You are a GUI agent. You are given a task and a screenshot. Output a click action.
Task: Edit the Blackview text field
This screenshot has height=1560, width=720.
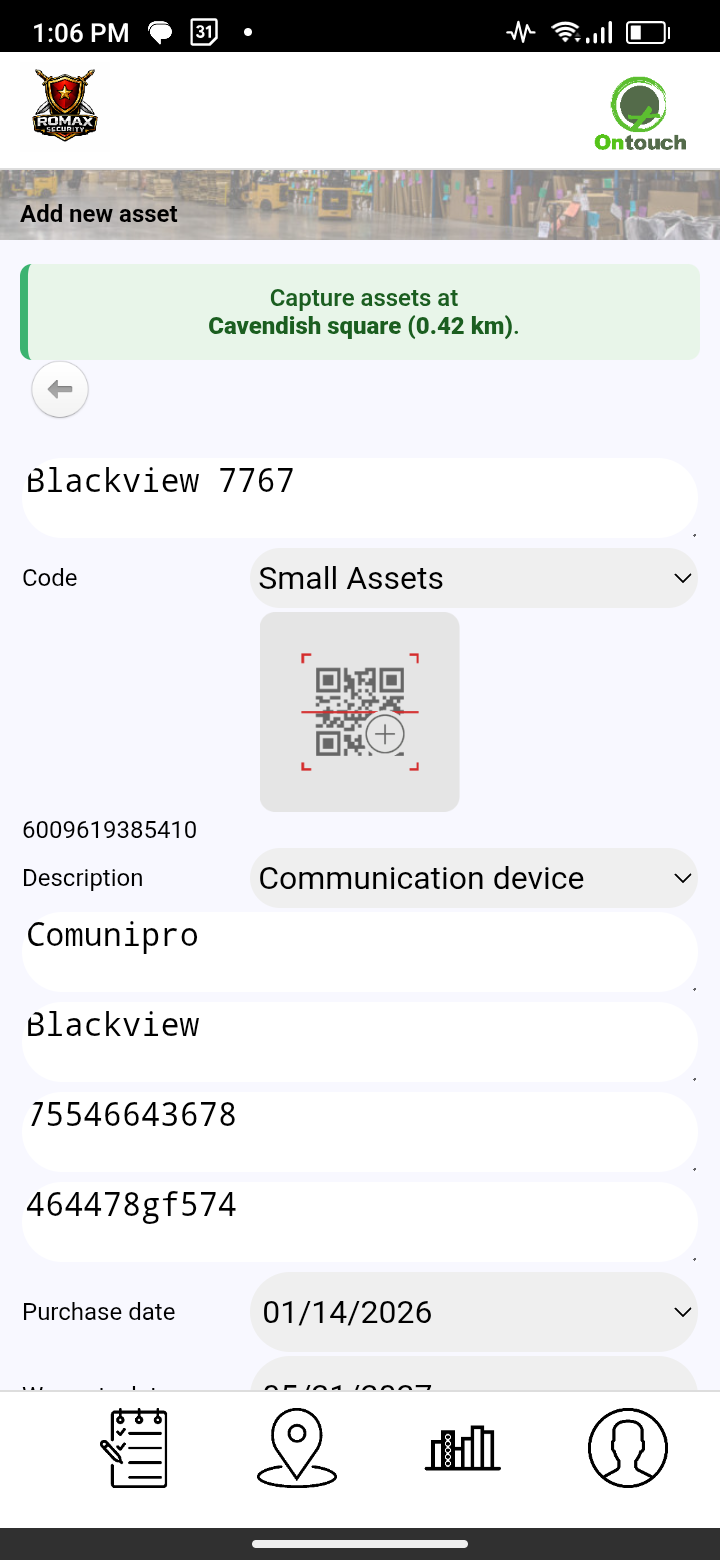coord(358,1040)
